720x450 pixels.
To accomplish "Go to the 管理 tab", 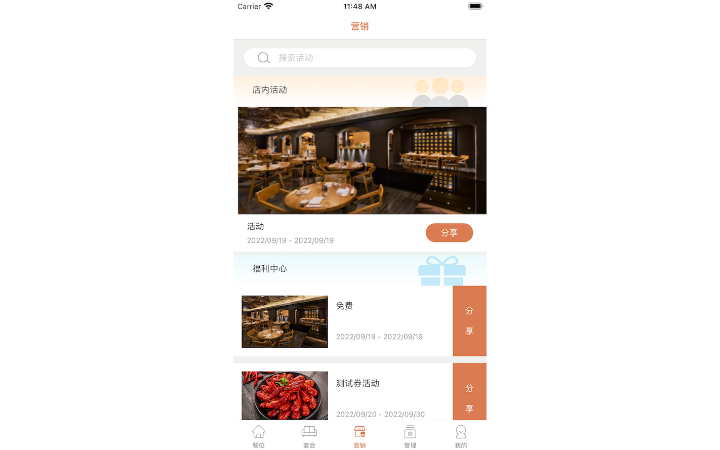I will [410, 435].
